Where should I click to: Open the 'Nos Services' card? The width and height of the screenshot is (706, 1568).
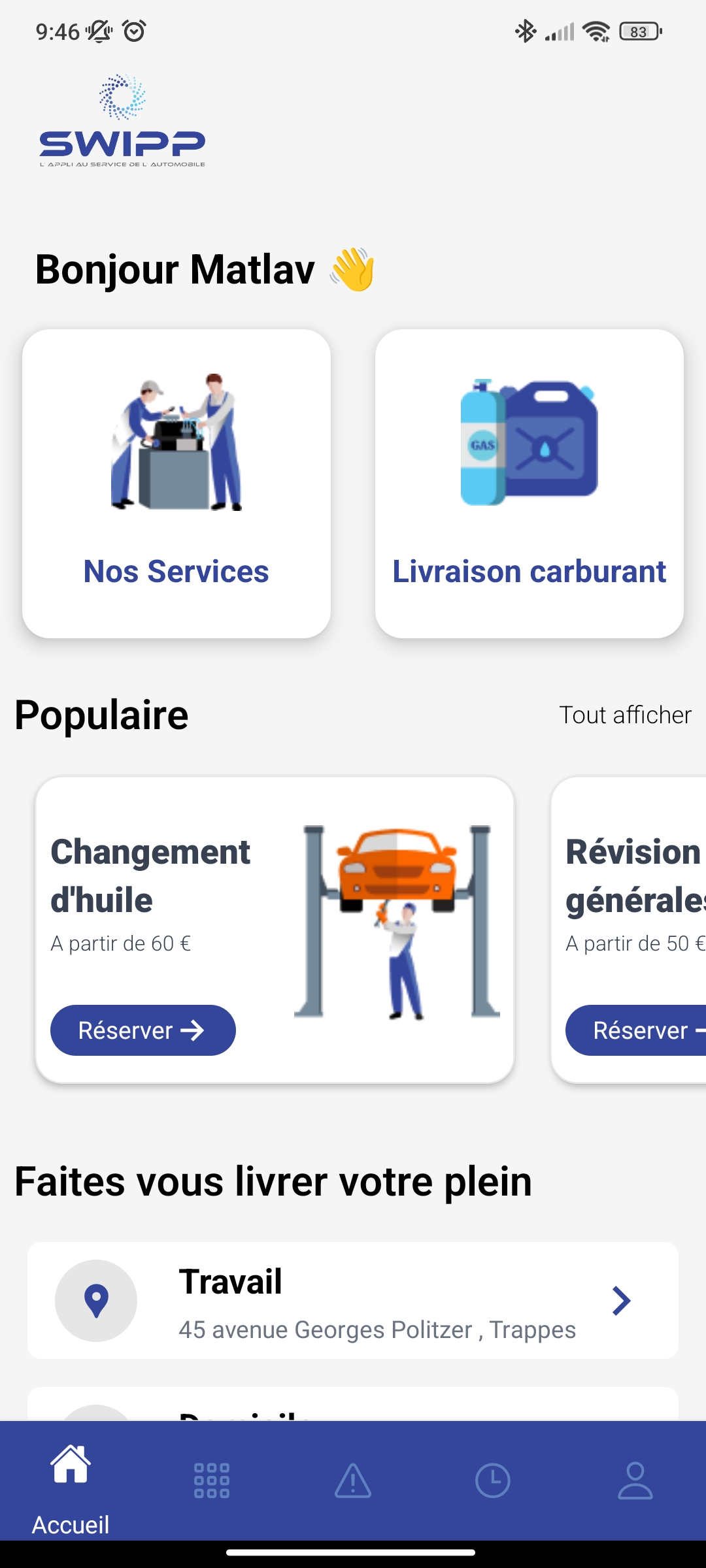[176, 483]
